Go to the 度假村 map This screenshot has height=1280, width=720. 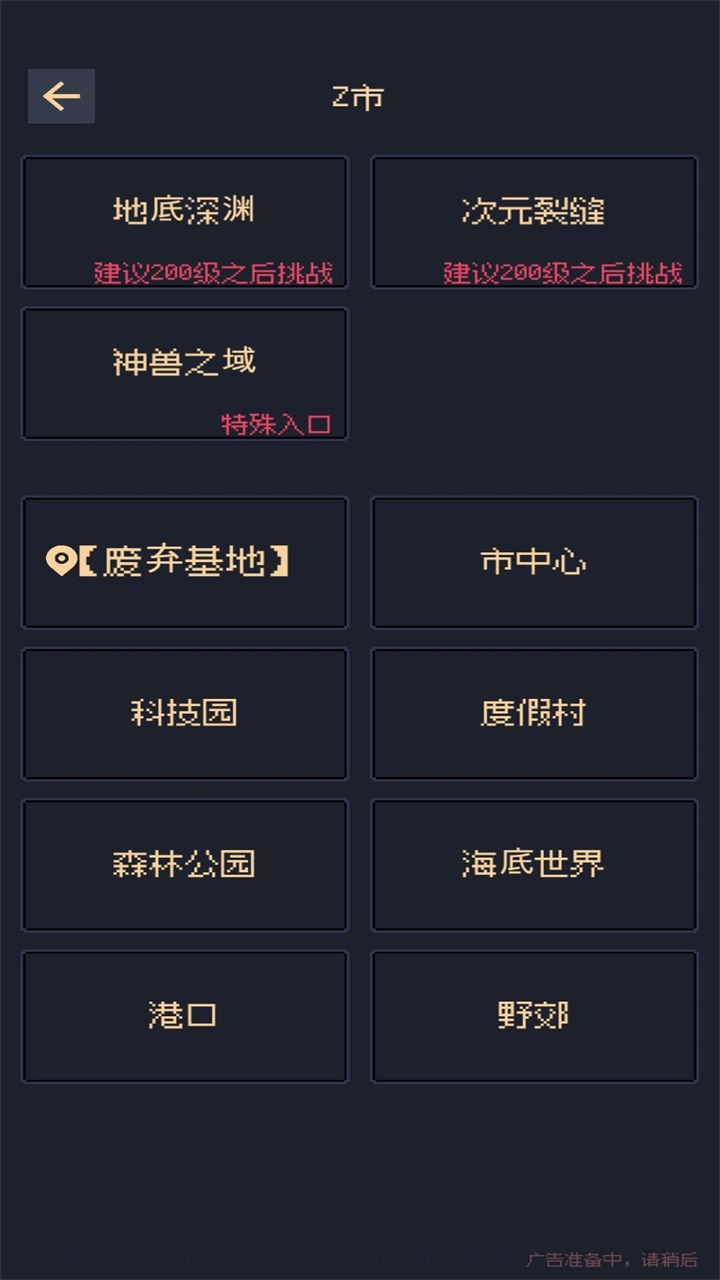click(533, 713)
